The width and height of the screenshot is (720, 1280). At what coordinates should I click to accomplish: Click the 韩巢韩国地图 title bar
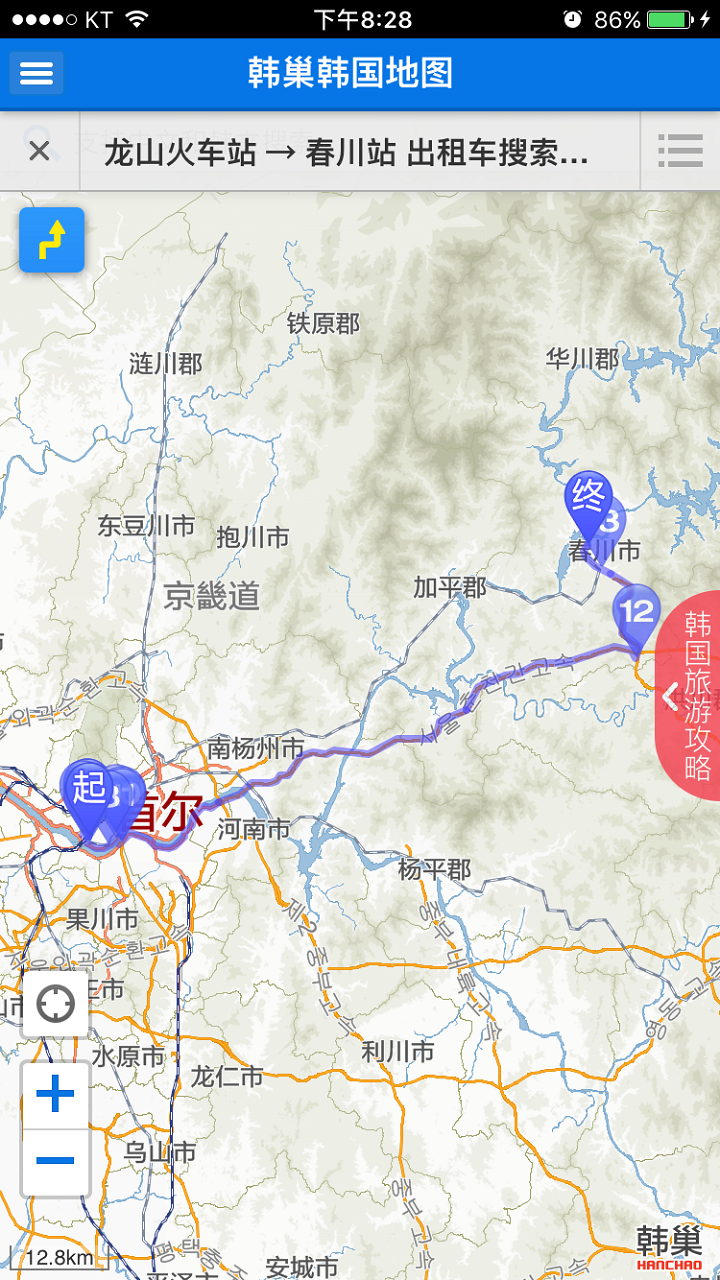tap(360, 72)
